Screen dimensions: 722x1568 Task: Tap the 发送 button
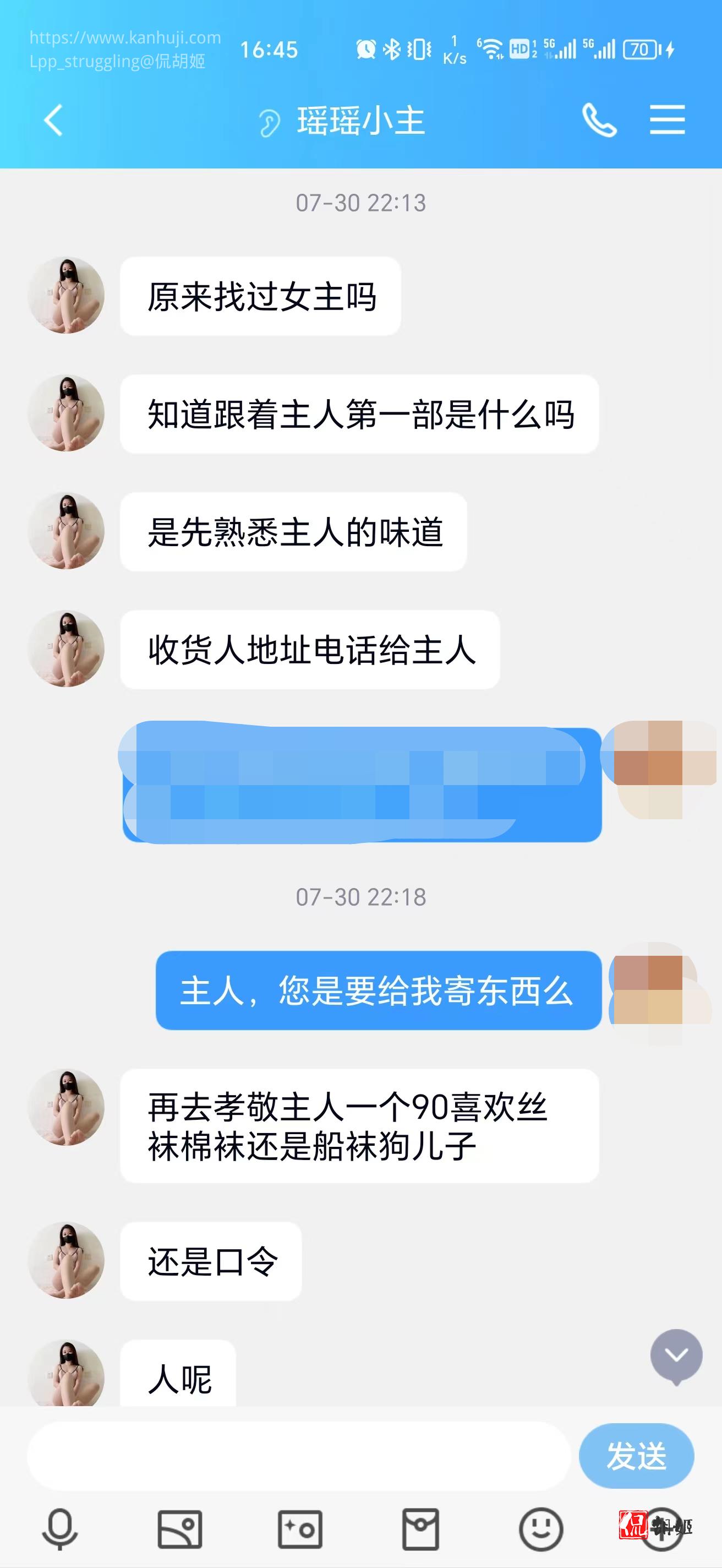(636, 1456)
